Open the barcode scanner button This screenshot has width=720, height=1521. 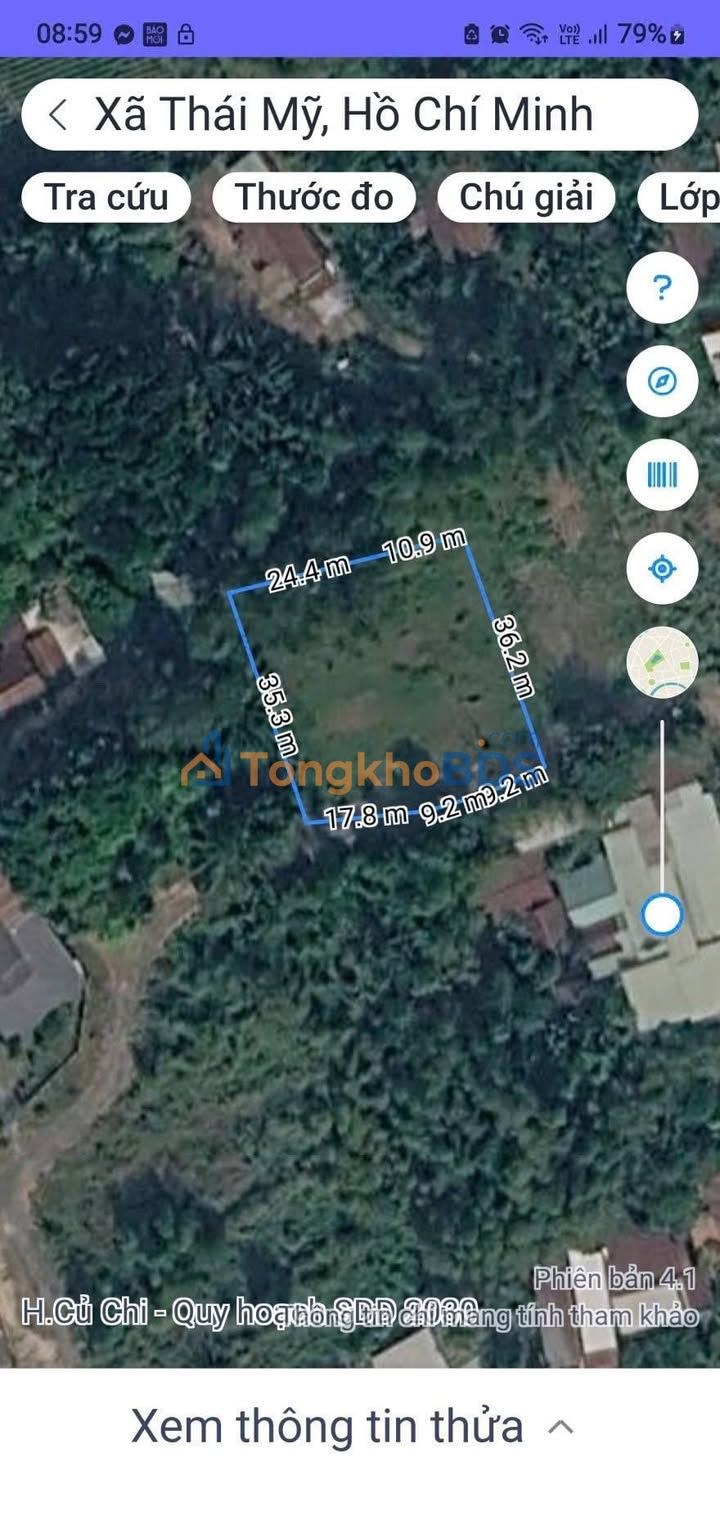point(662,475)
